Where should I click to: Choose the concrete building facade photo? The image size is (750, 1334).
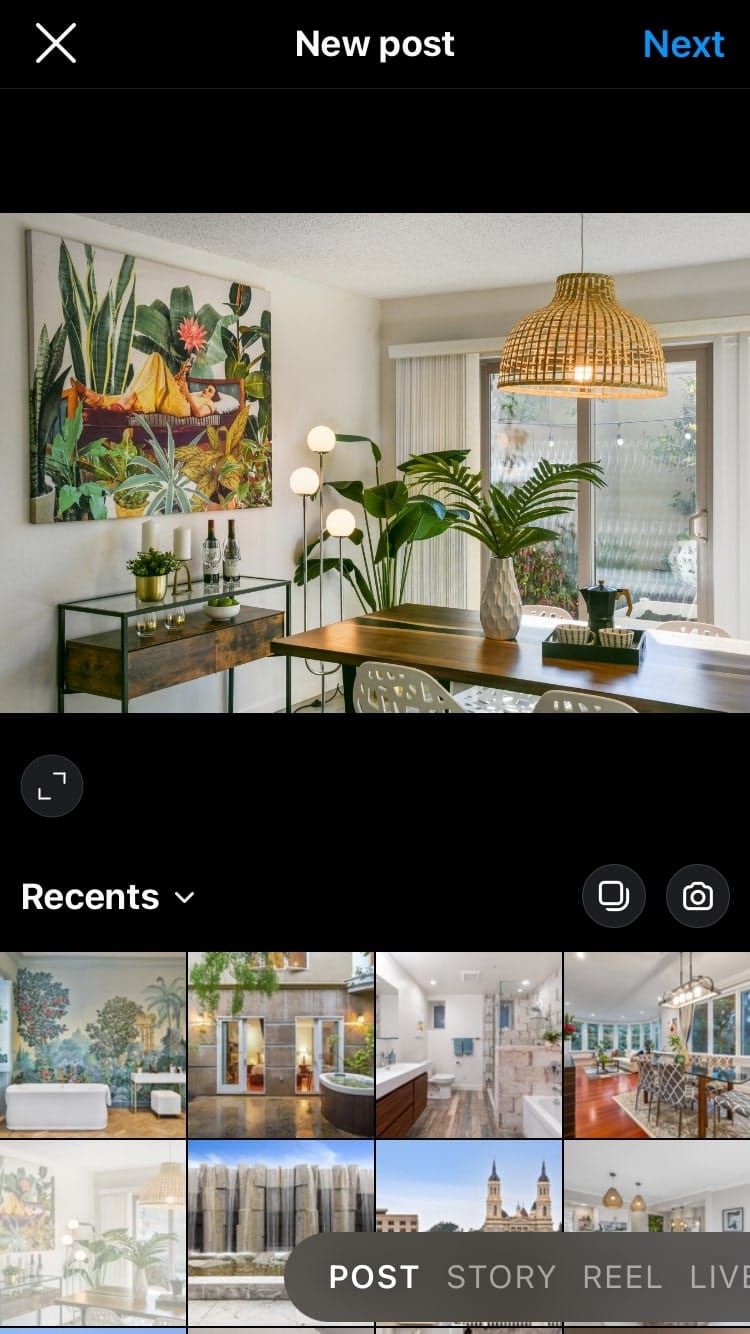281,1190
